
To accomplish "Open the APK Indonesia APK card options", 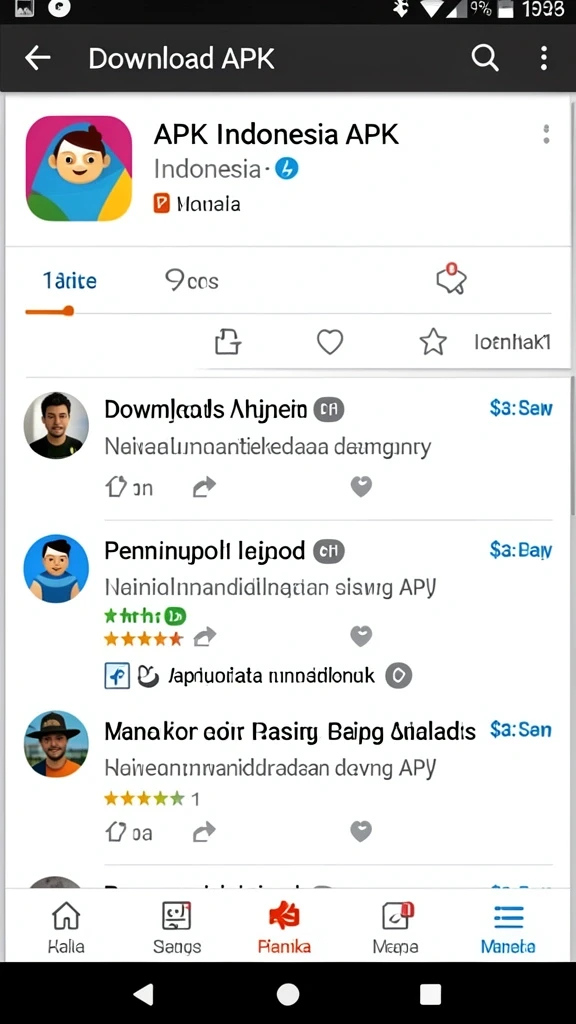I will [546, 135].
